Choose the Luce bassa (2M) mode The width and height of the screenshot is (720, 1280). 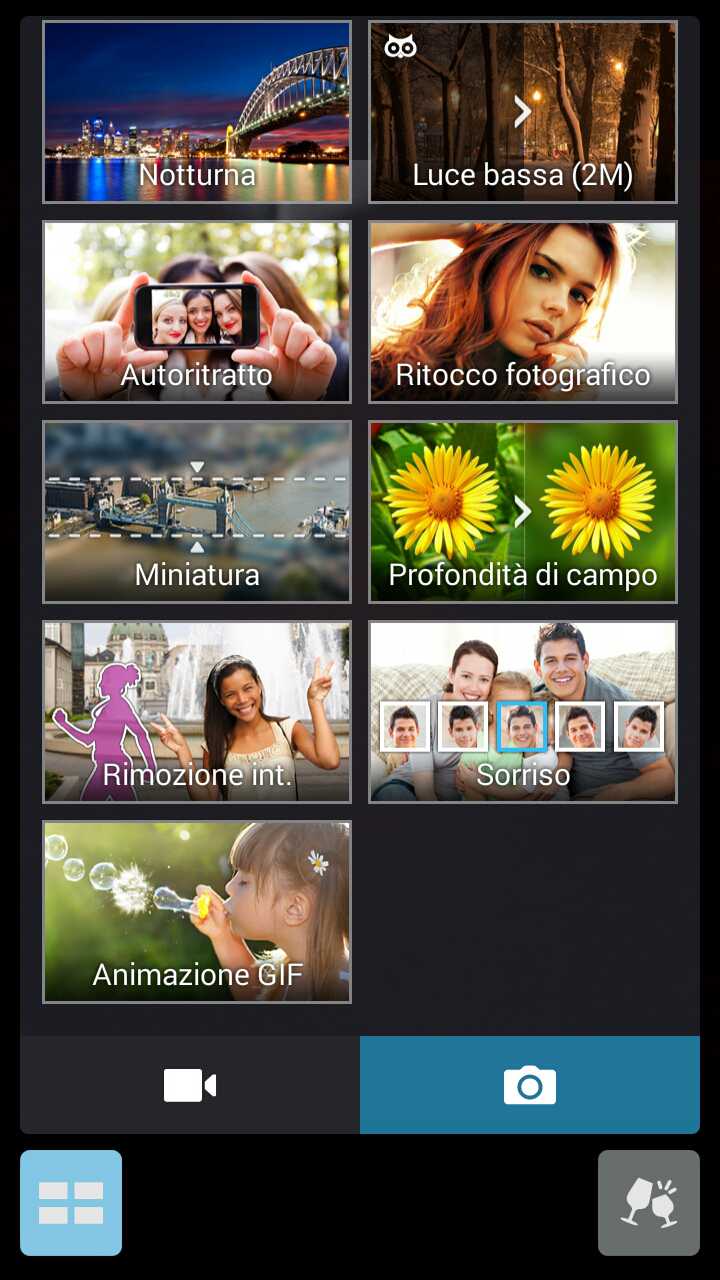[x=523, y=112]
